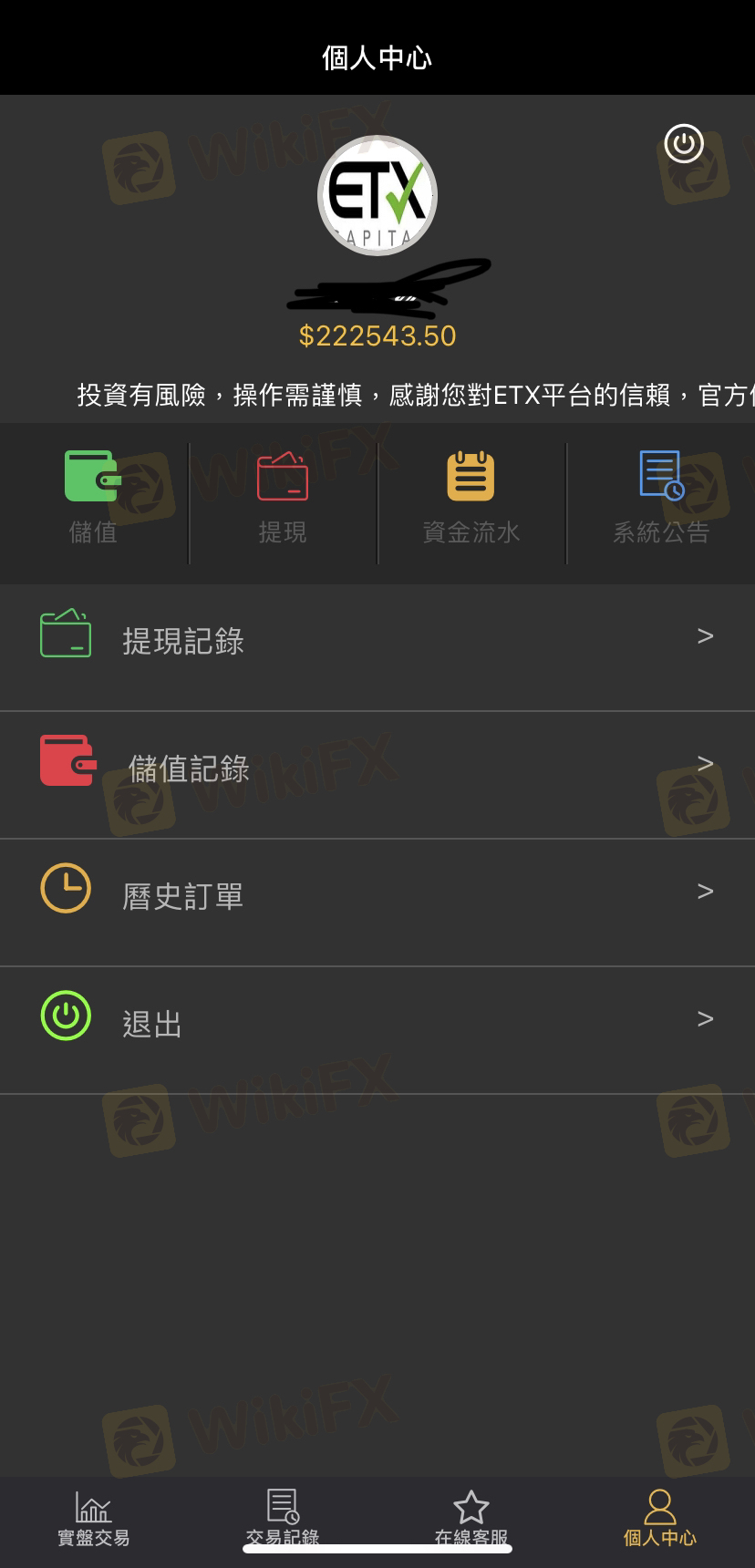Switch to the 交易記錄 tab

coord(283,1520)
